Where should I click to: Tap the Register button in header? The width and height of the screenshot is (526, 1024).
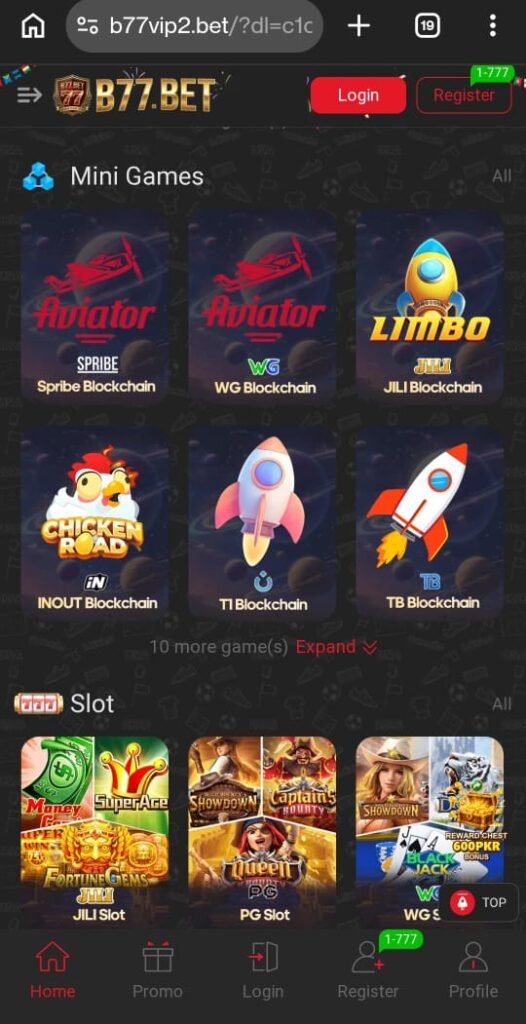[x=464, y=95]
